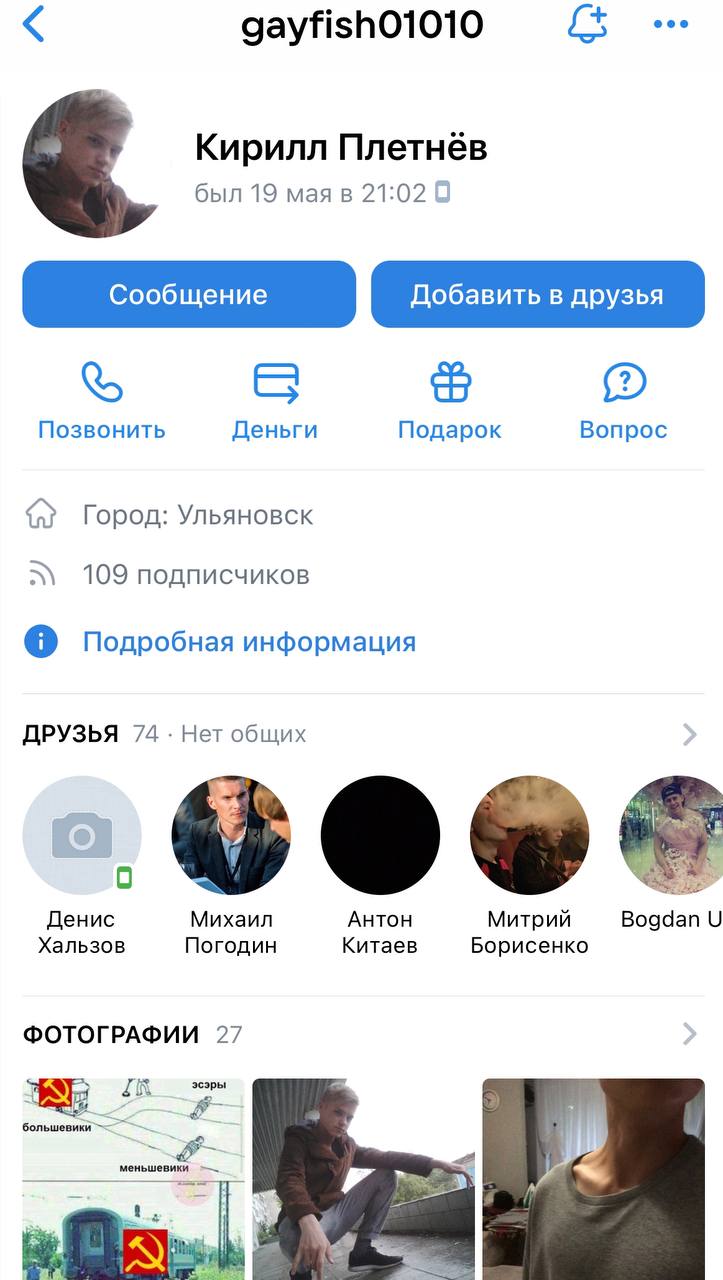Expand the Друзья friends list
This screenshot has width=723, height=1280.
click(689, 735)
